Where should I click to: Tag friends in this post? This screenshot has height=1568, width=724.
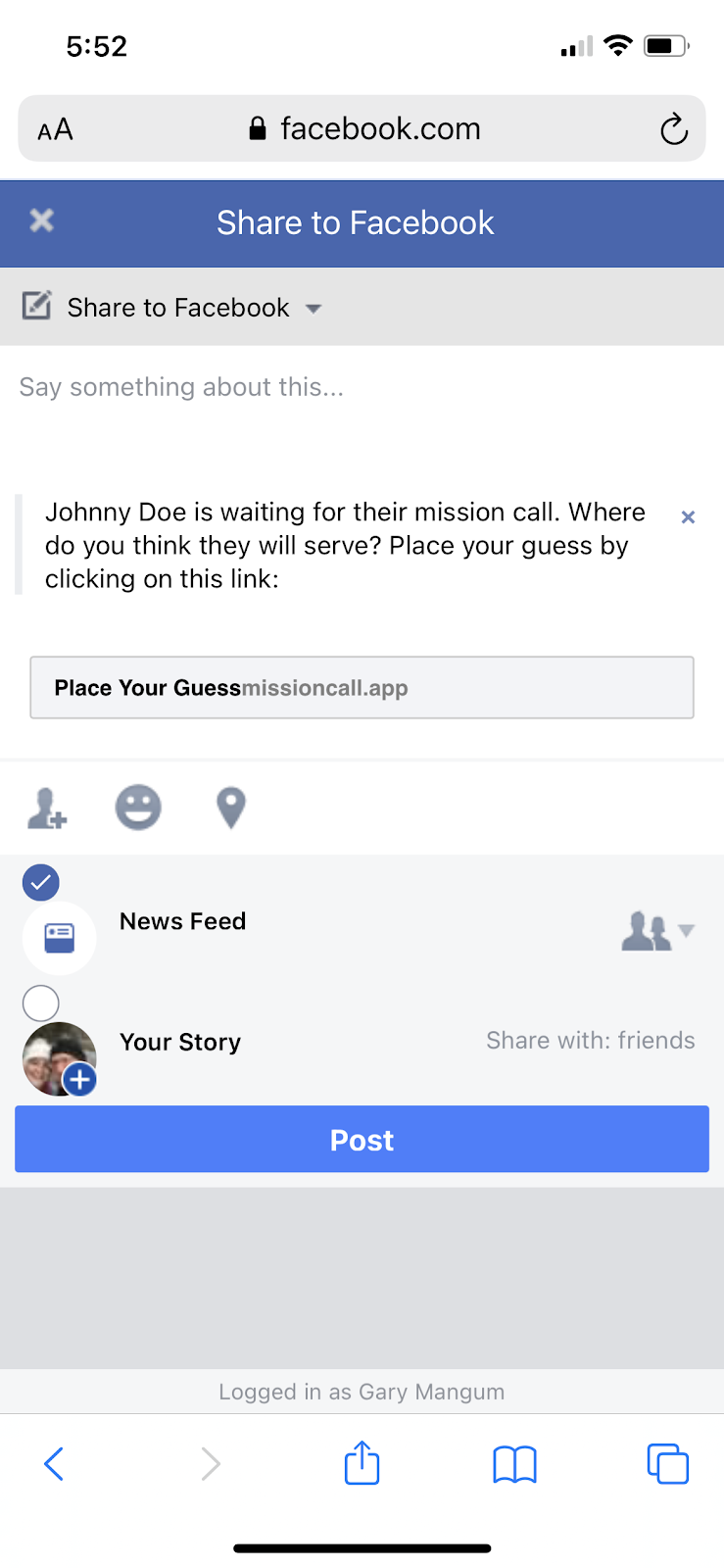coord(46,808)
